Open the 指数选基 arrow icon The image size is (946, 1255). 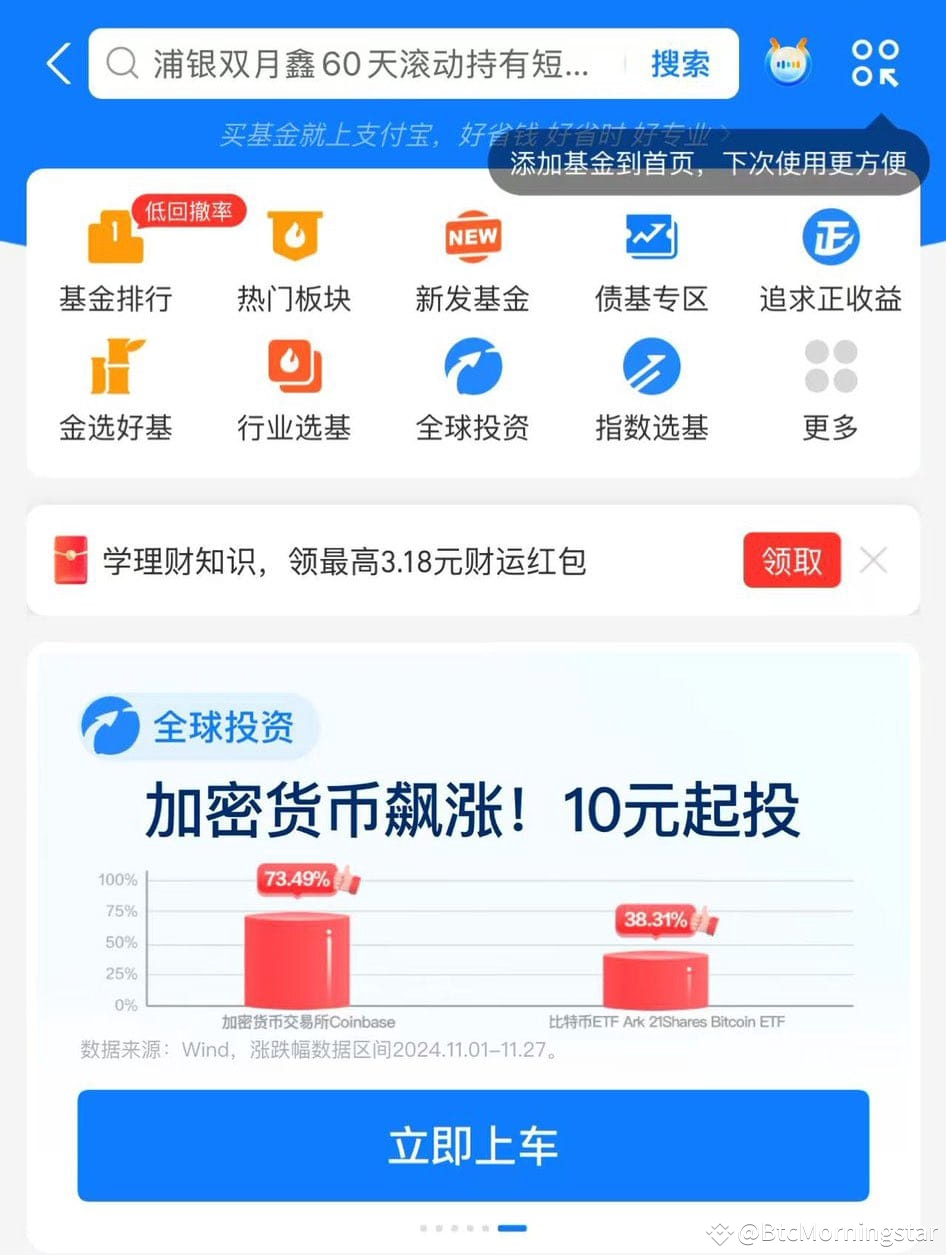tap(651, 366)
